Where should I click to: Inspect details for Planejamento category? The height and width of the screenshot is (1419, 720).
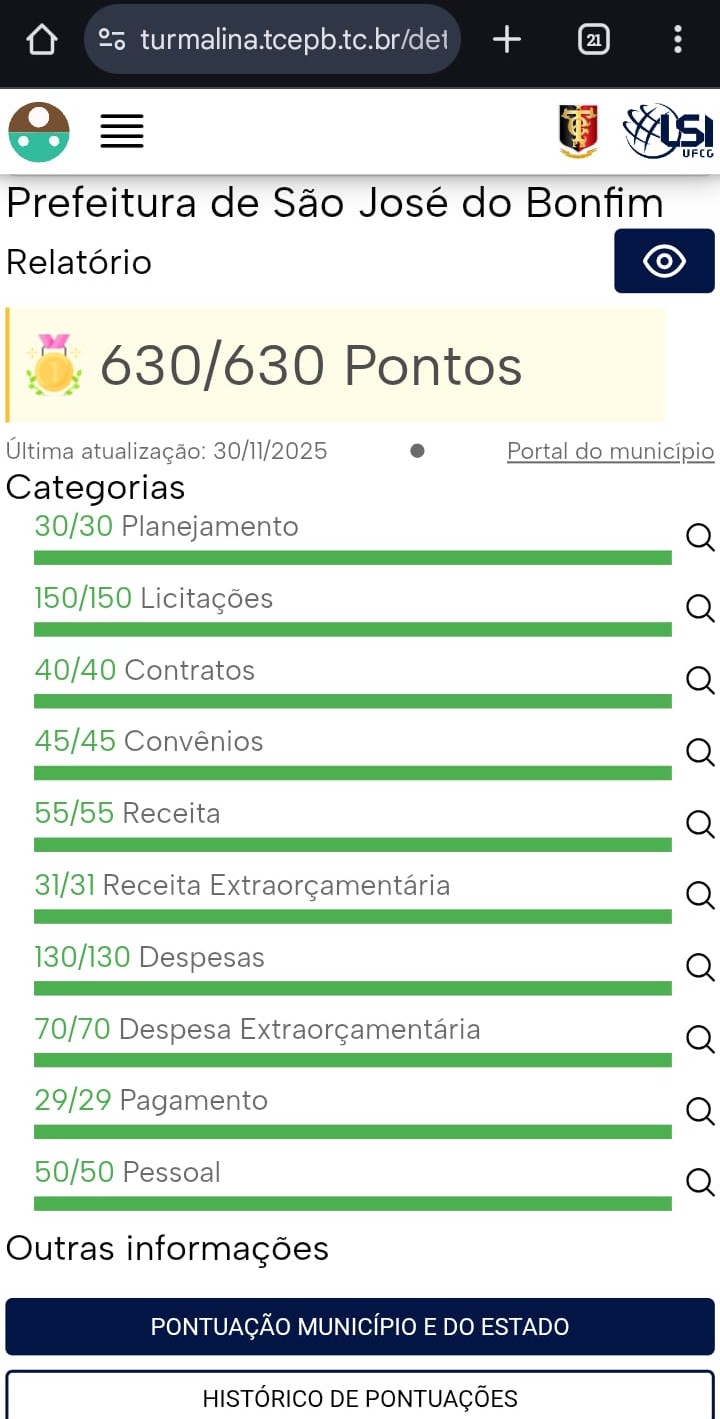pyautogui.click(x=700, y=537)
